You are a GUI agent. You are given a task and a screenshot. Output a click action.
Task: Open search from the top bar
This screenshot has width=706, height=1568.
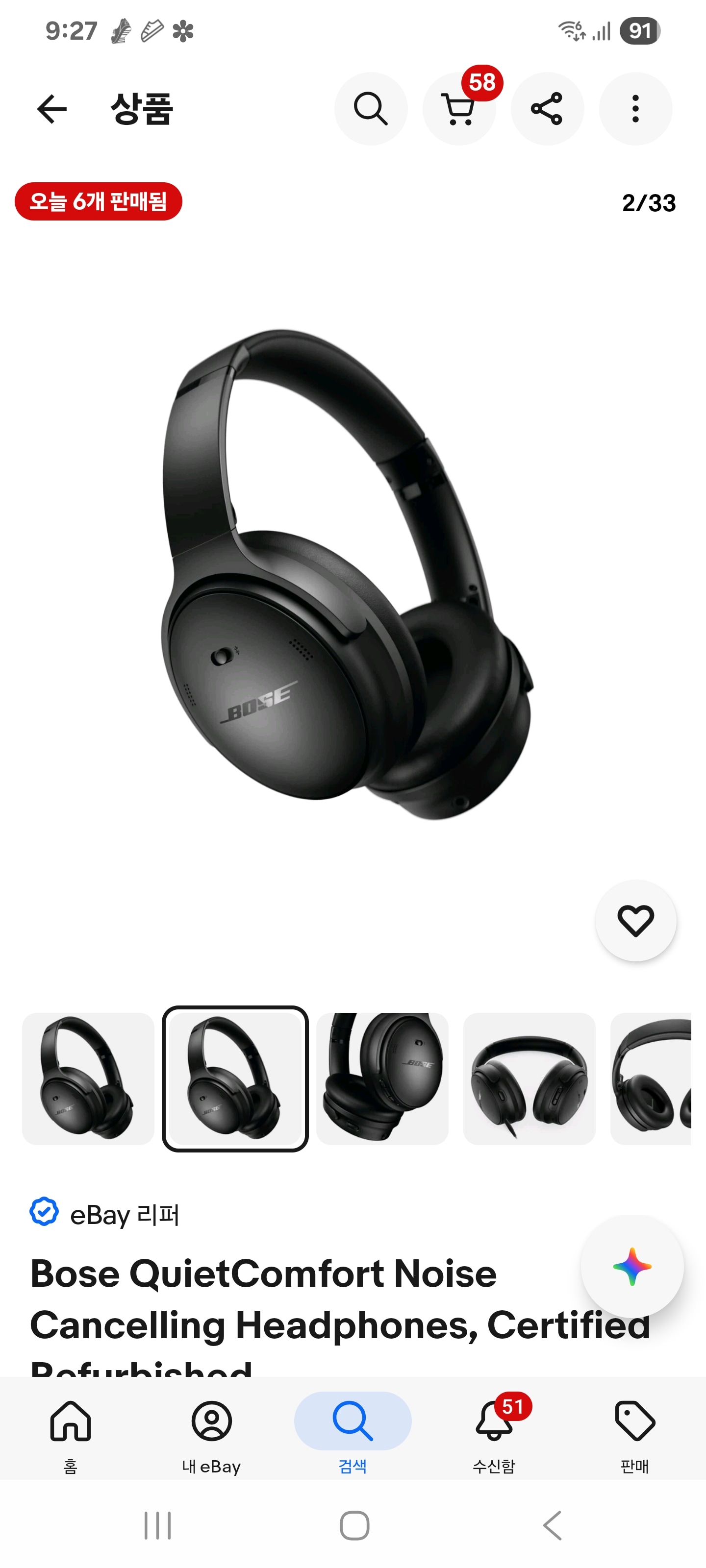370,109
